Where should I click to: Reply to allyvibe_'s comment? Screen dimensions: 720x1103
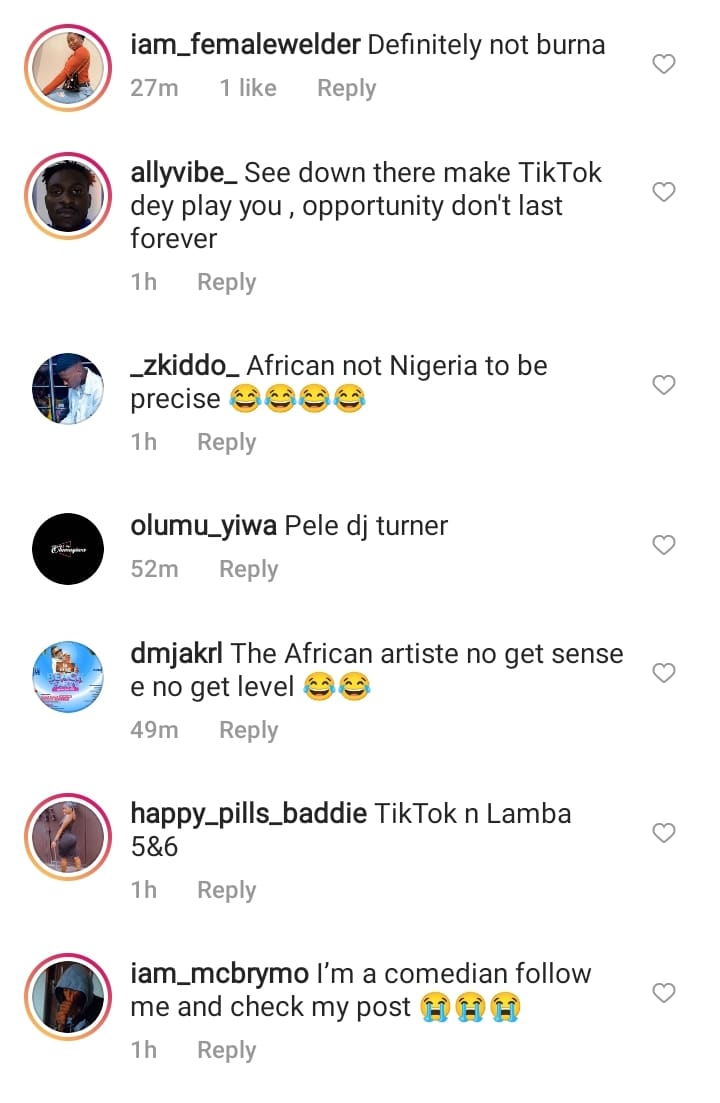[226, 283]
